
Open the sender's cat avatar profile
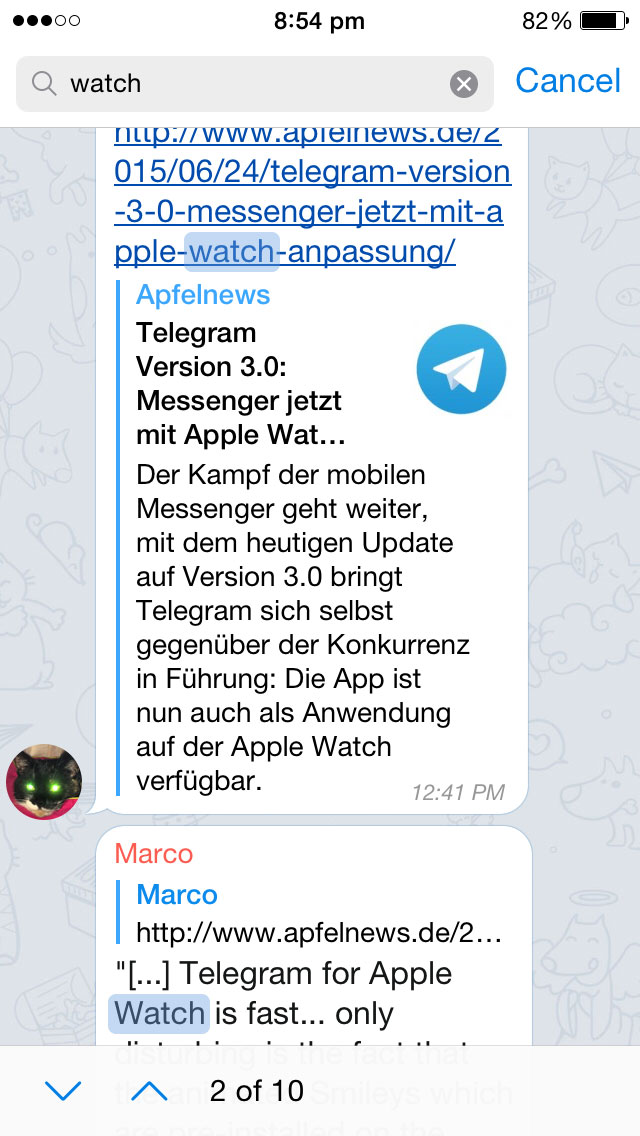point(44,781)
